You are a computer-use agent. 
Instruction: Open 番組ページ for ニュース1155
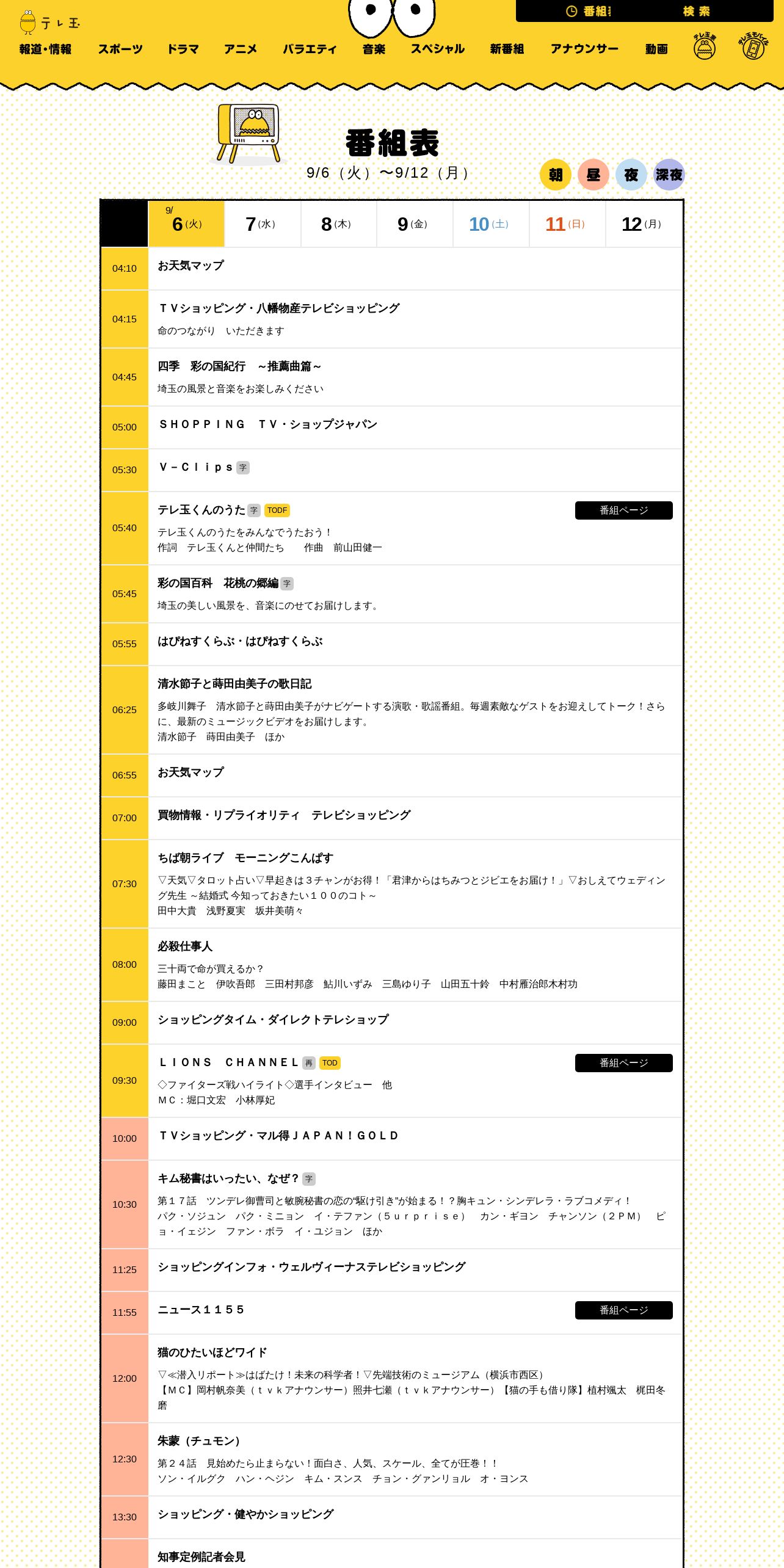point(624,1310)
